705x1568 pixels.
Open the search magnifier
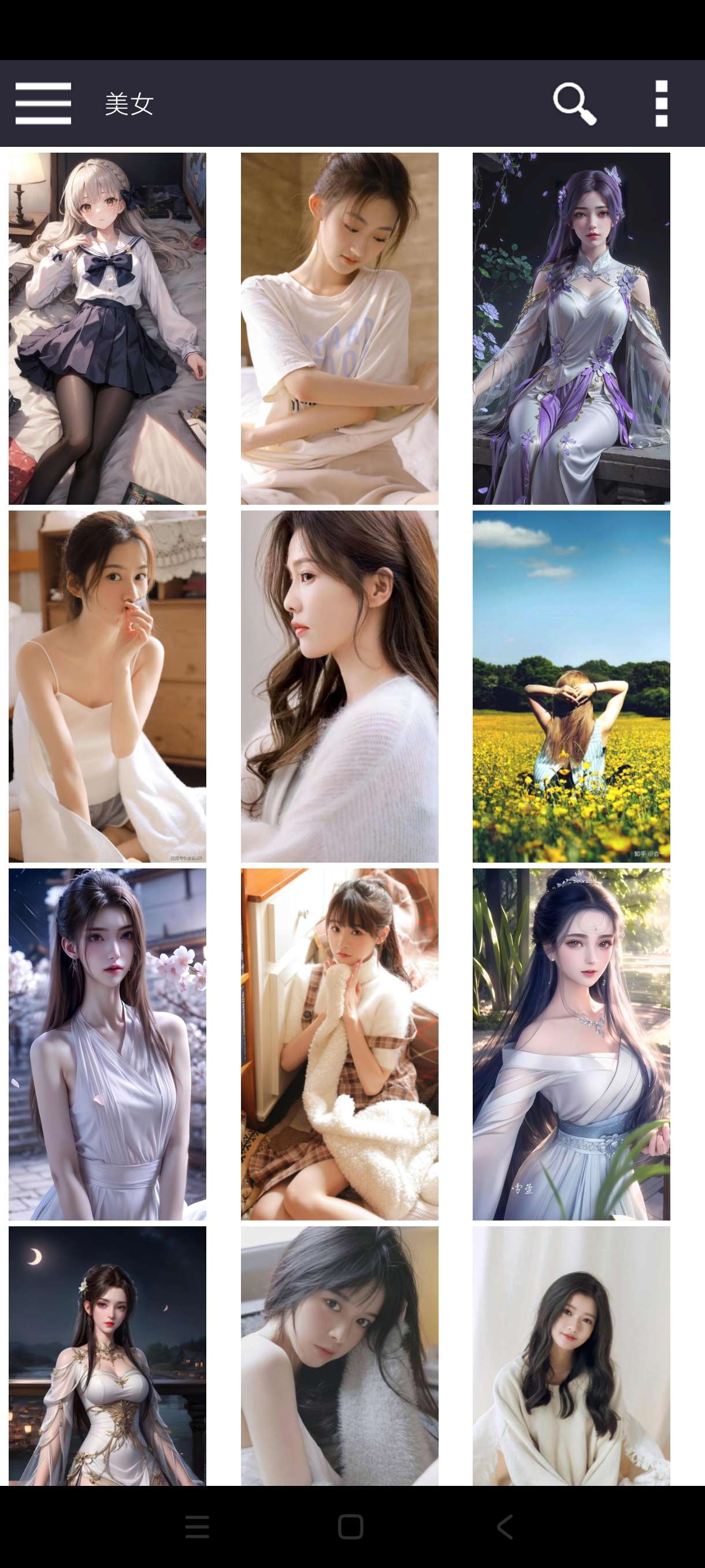click(x=574, y=103)
